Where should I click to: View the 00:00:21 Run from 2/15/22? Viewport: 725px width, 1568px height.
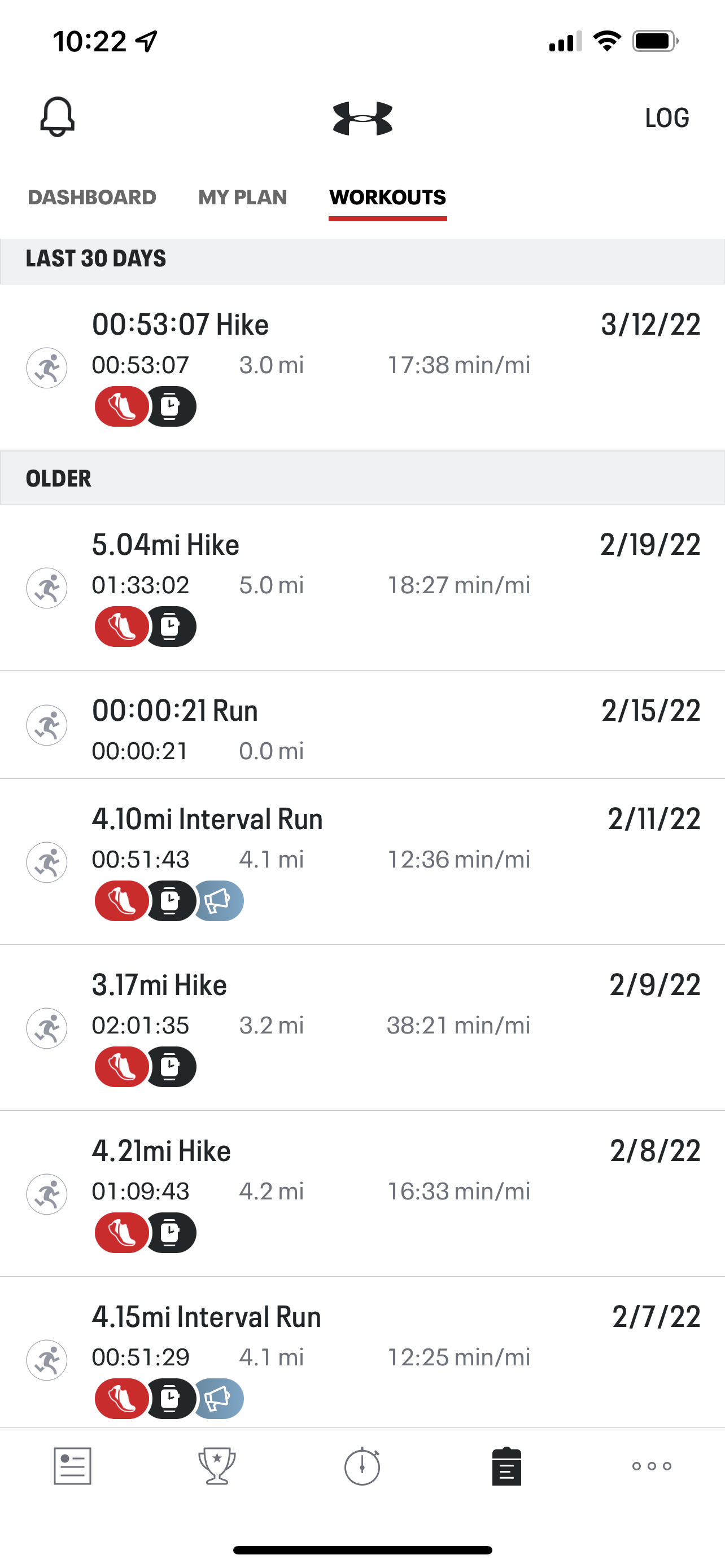pos(362,725)
